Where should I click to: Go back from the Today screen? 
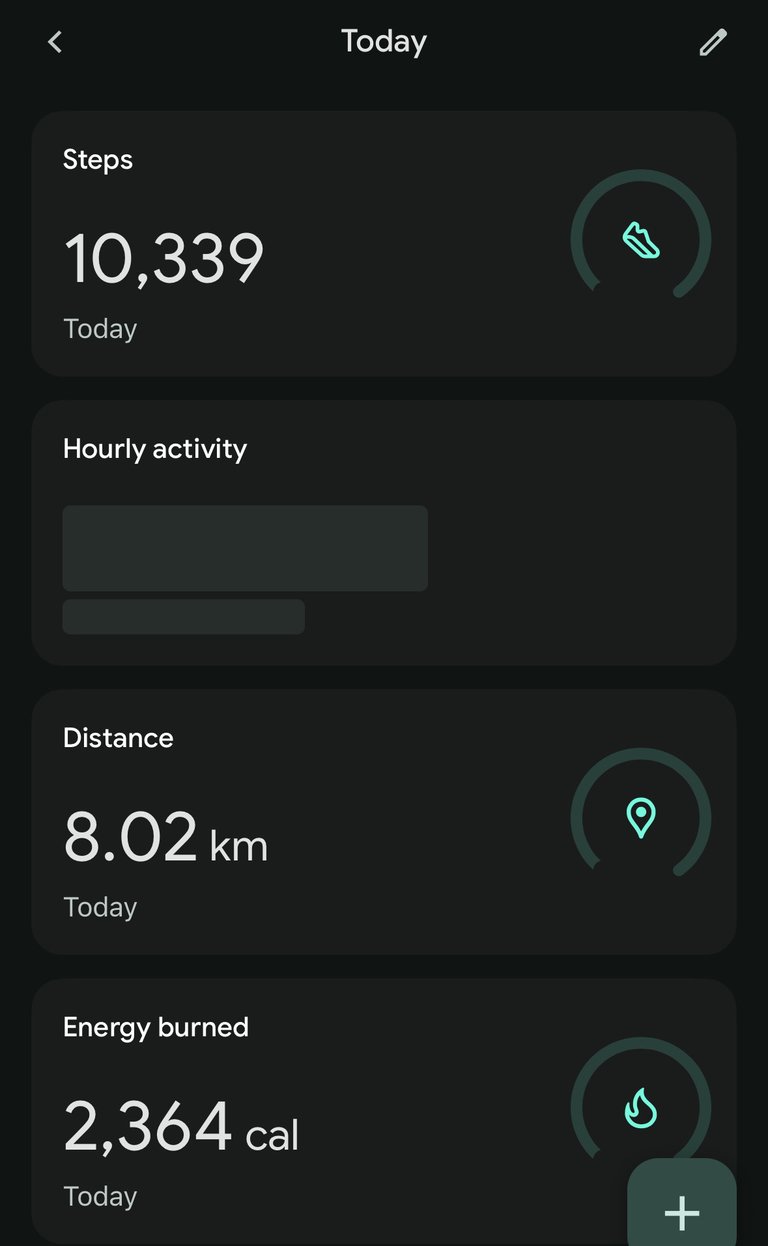[55, 42]
